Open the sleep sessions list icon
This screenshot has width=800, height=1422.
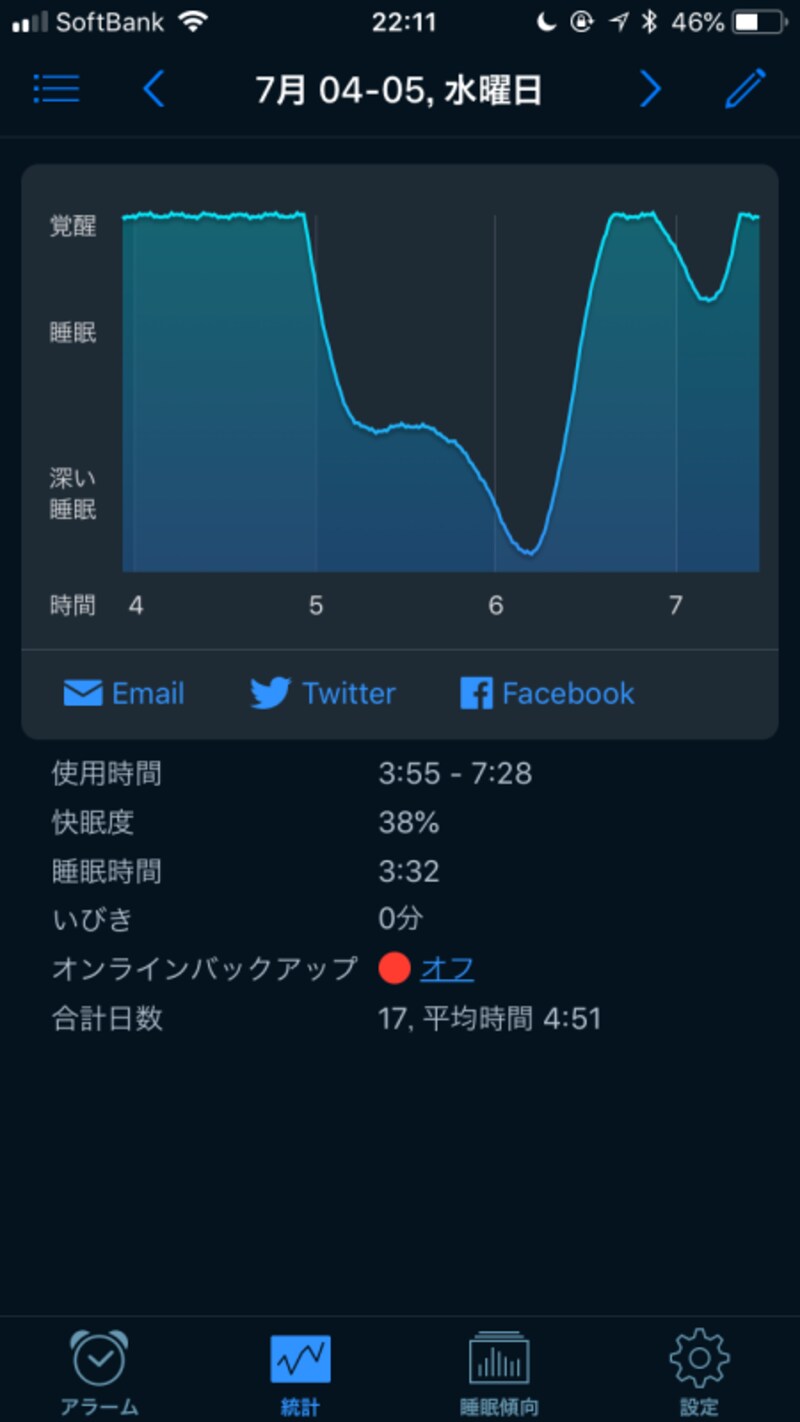point(56,89)
